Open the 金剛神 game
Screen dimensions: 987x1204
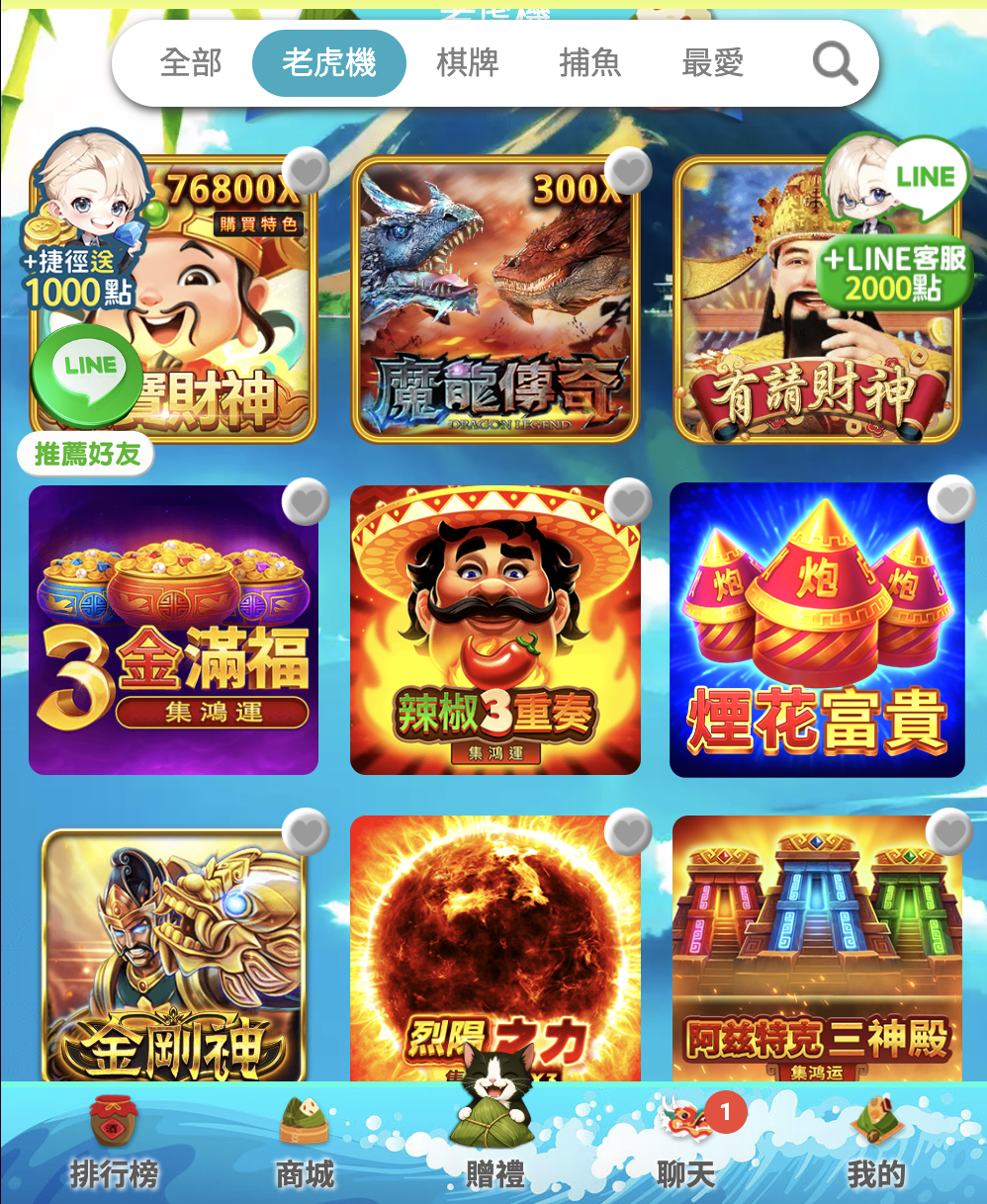(174, 954)
